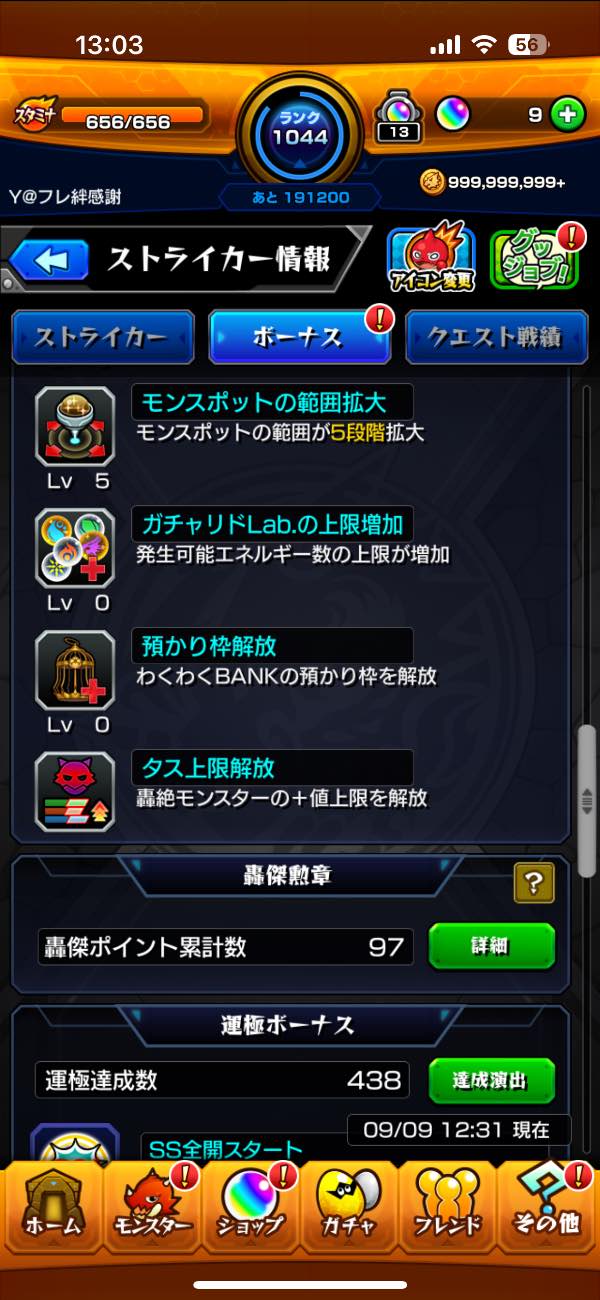The width and height of the screenshot is (600, 1300).
Task: Switch to the ストライカー tab
Action: 102,337
